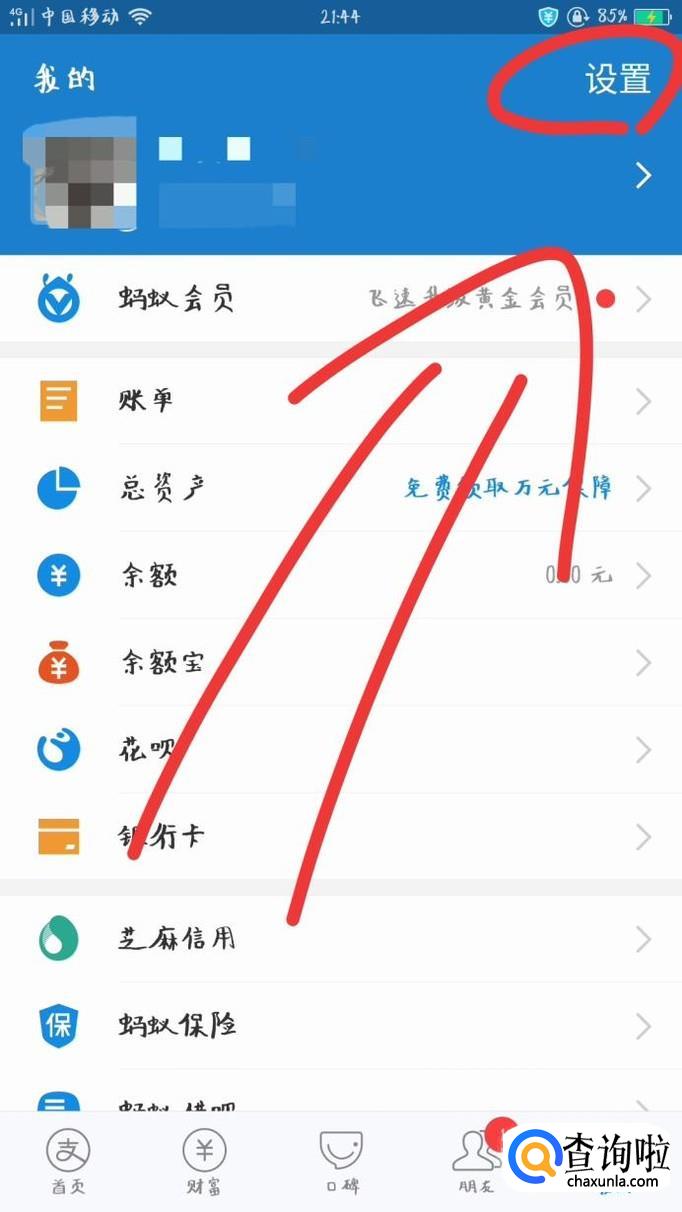Open 花呗
This screenshot has width=682, height=1212.
[x=340, y=749]
